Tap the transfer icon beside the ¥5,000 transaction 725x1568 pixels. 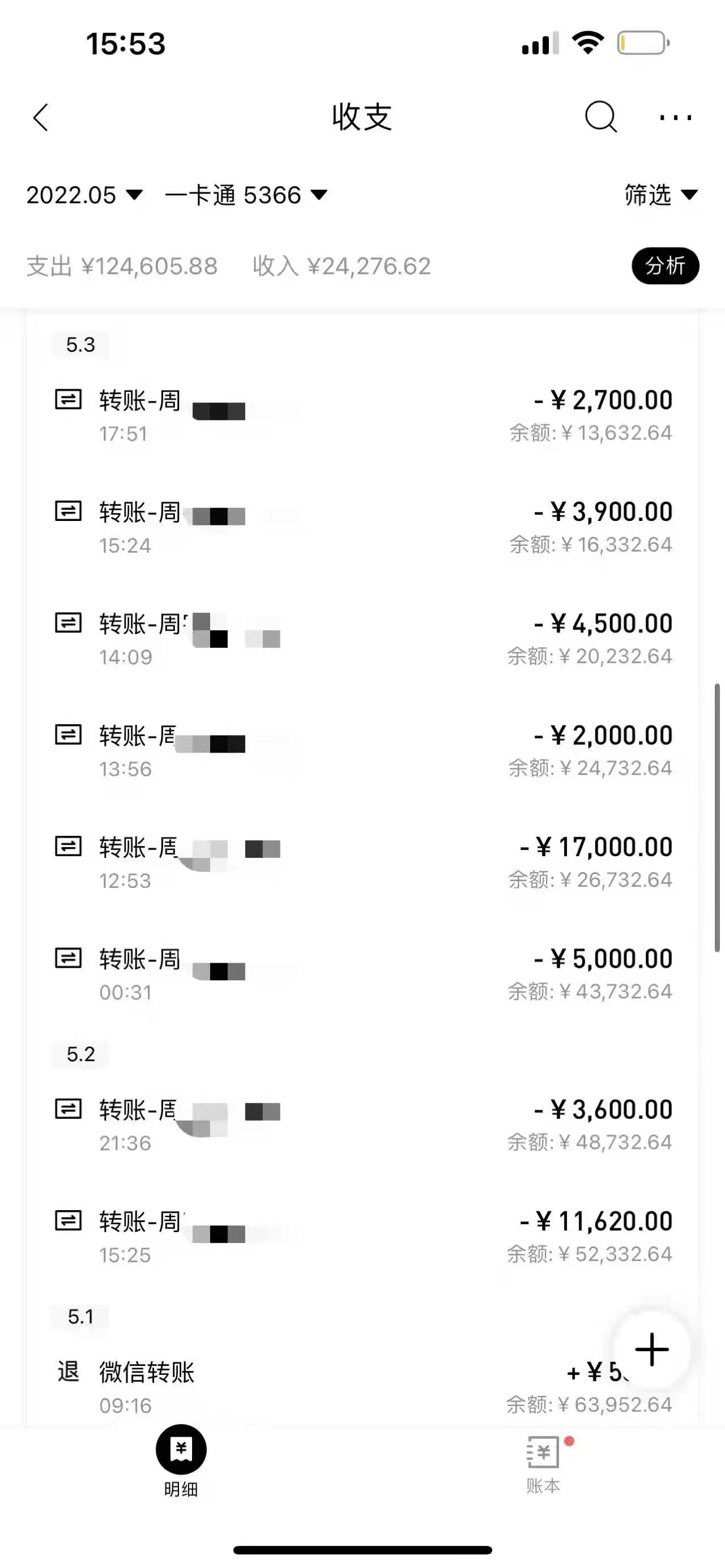70,959
